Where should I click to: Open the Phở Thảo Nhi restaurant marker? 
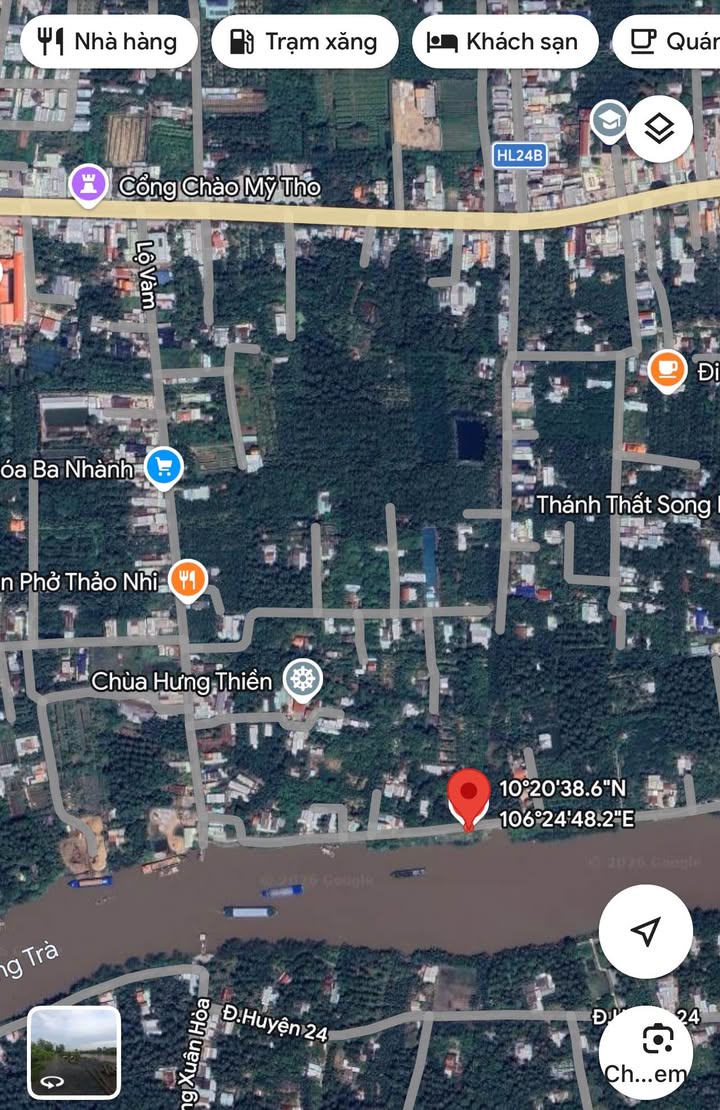coord(187,580)
